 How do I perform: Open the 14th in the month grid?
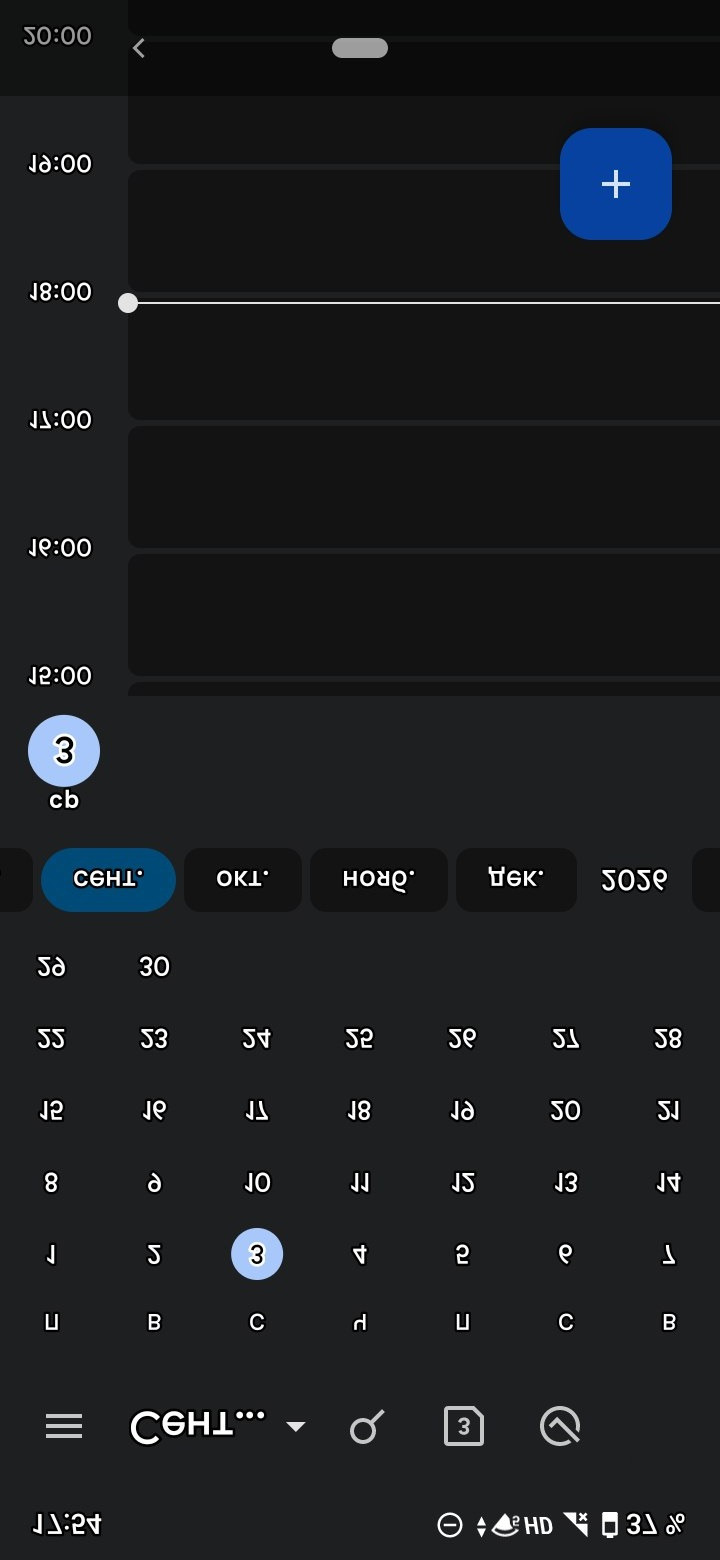[x=668, y=1183]
